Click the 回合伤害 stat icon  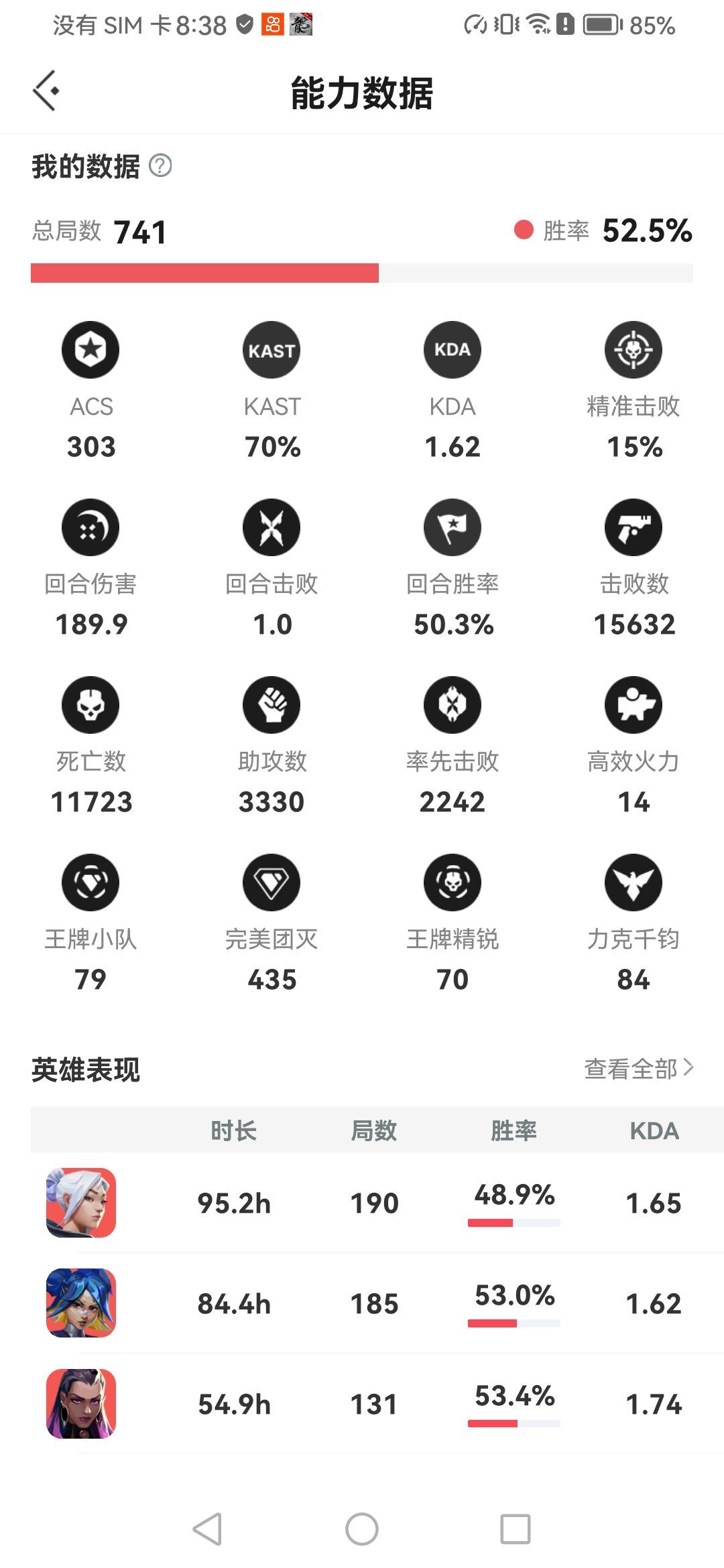[x=90, y=527]
